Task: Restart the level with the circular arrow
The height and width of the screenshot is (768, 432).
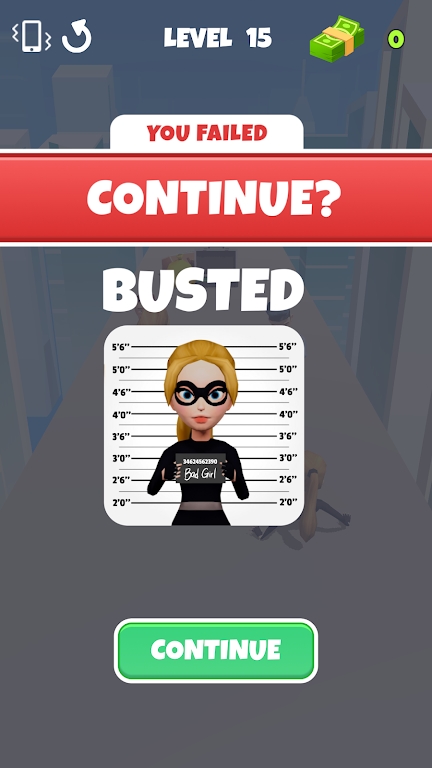Action: click(x=76, y=36)
